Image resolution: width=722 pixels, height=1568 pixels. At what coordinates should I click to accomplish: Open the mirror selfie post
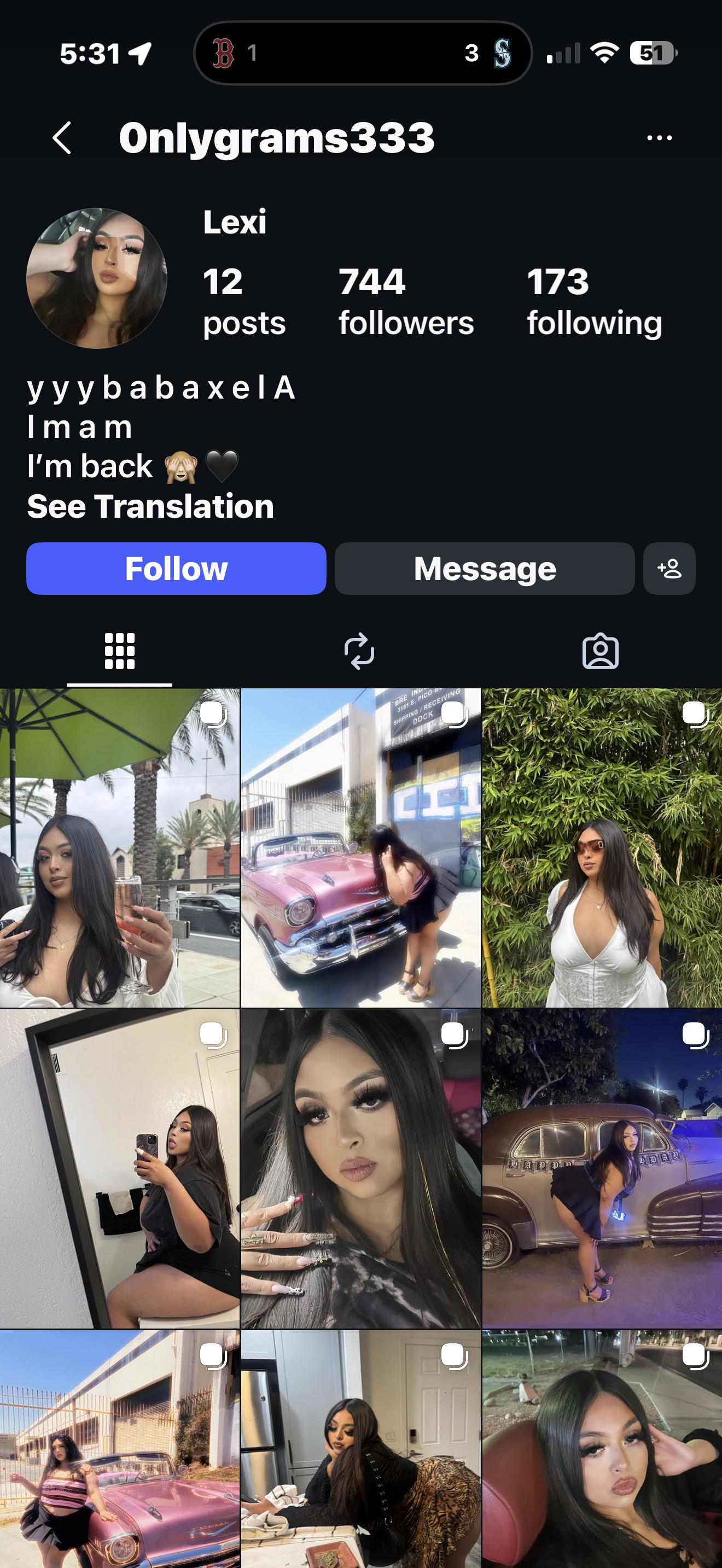[119, 1168]
